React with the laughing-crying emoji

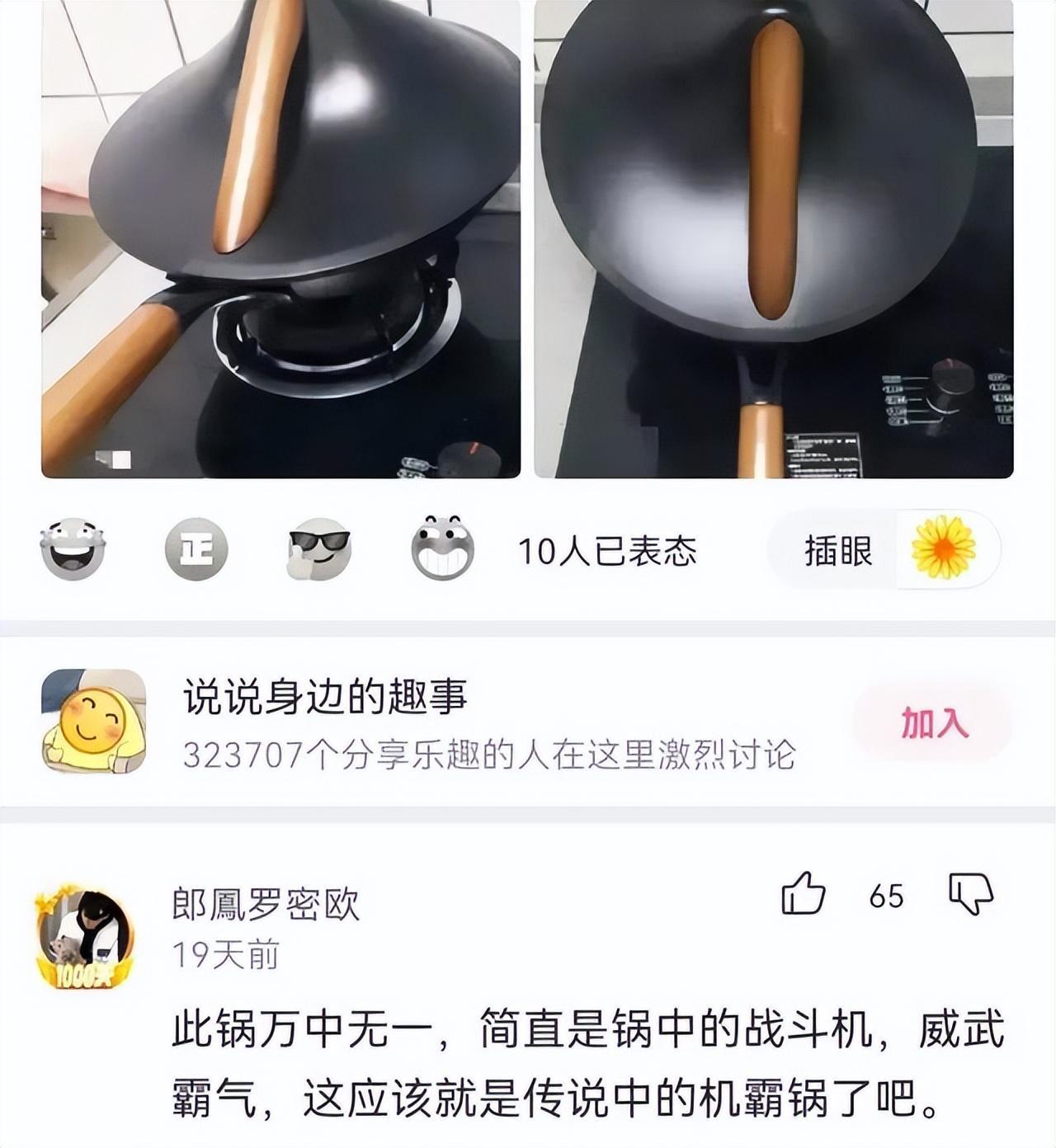pos(73,550)
